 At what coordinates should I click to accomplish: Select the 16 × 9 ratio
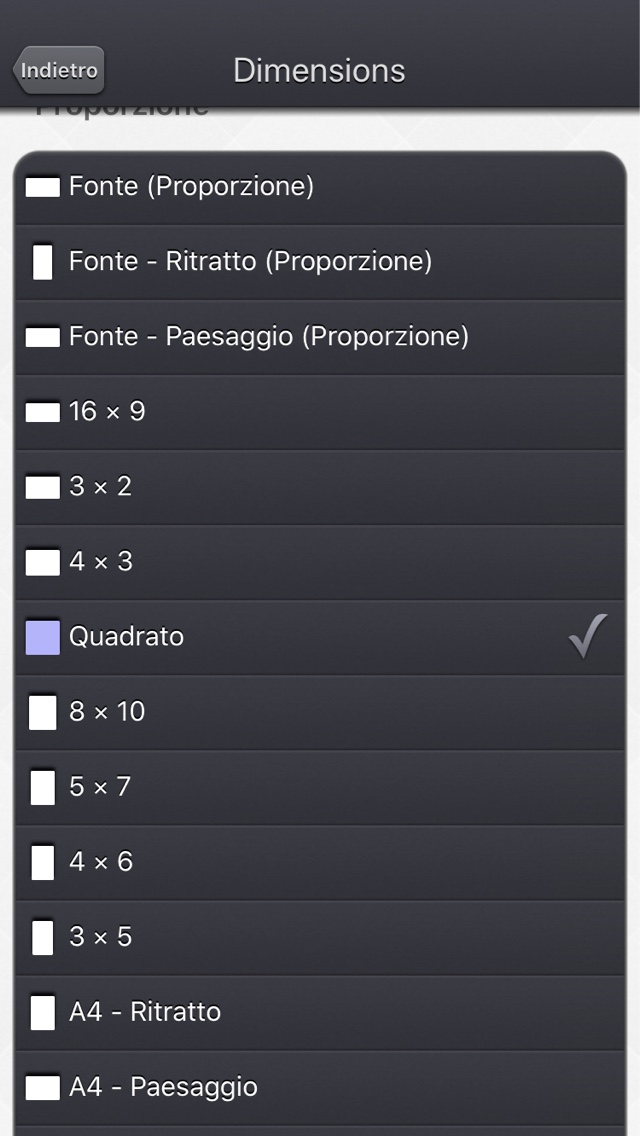coord(320,412)
